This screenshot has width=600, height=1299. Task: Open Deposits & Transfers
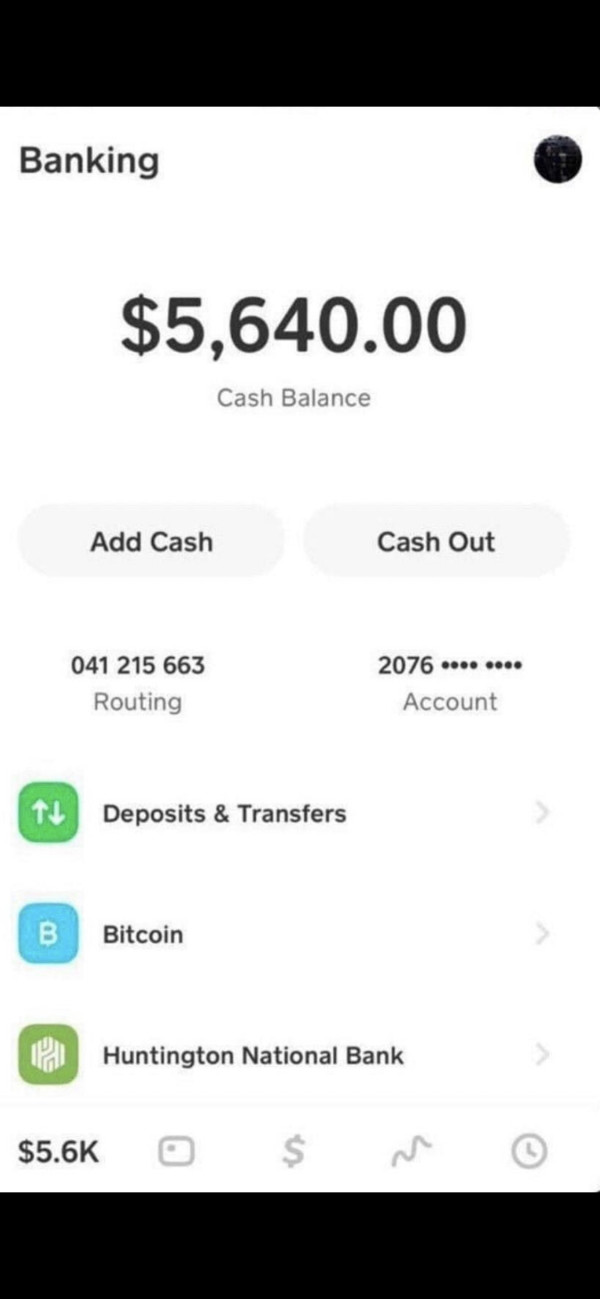pos(300,813)
